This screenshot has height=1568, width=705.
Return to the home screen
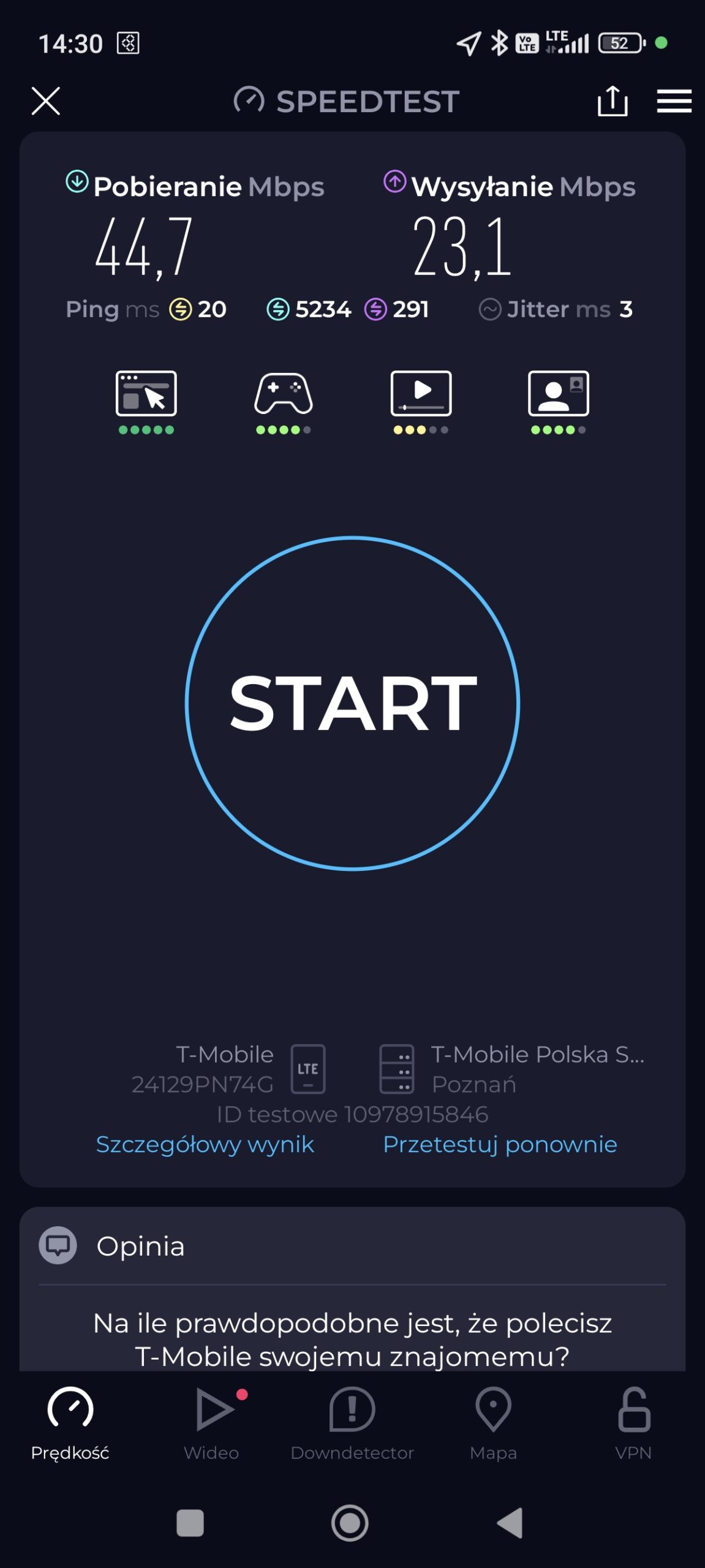[350, 1523]
